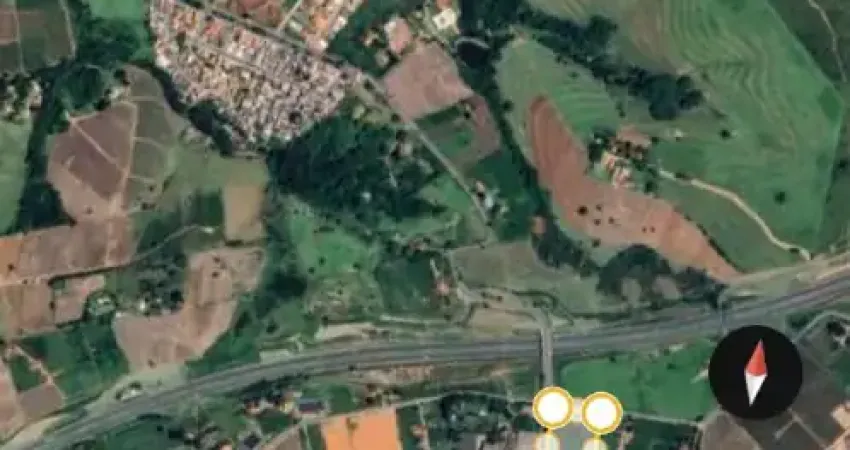Viewport: 850px width, 450px height.
Task: Tap the compass to reset map orientation
Action: 755,372
